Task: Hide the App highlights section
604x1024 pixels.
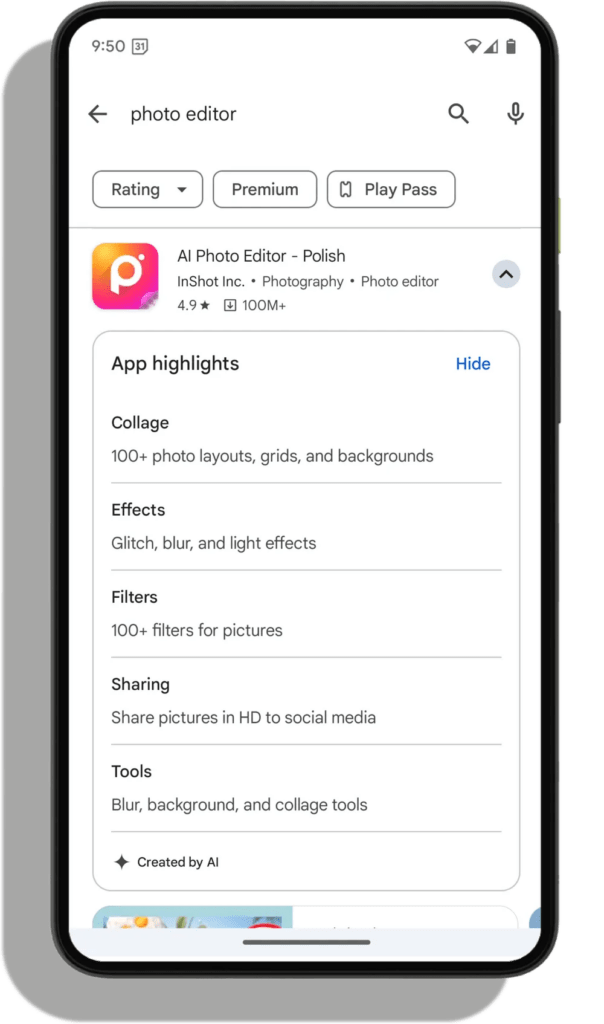Action: [473, 364]
